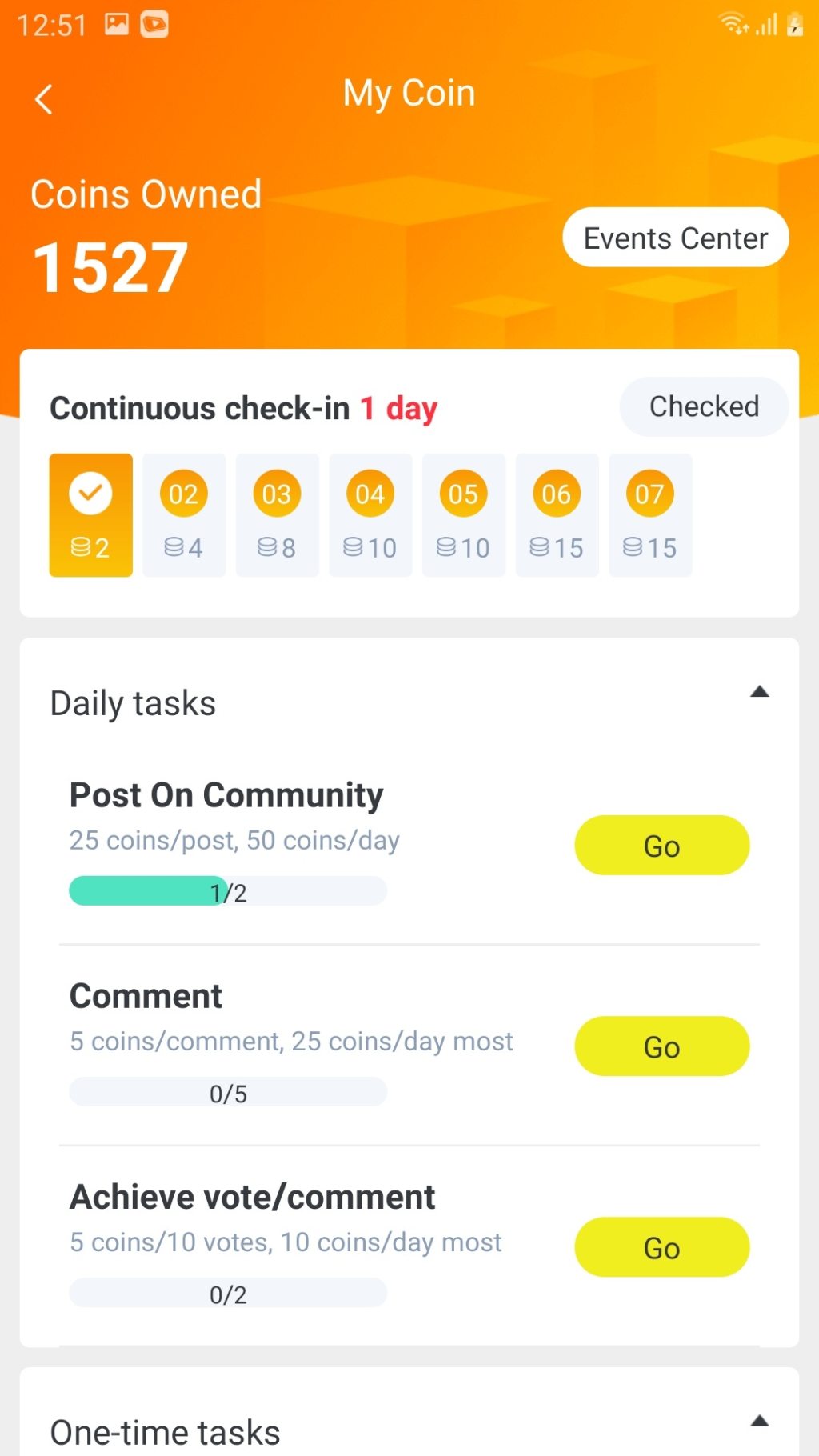The width and height of the screenshot is (819, 1456).
Task: Tap Go for Post On Community
Action: pyautogui.click(x=661, y=846)
